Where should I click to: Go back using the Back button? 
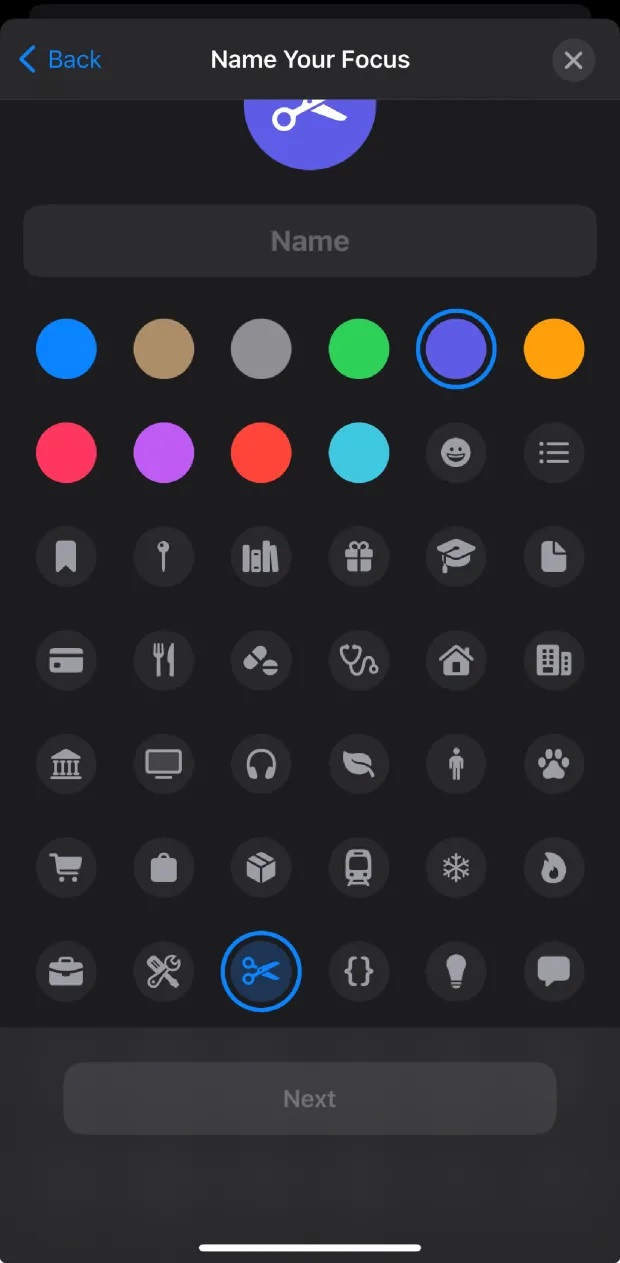click(x=60, y=60)
